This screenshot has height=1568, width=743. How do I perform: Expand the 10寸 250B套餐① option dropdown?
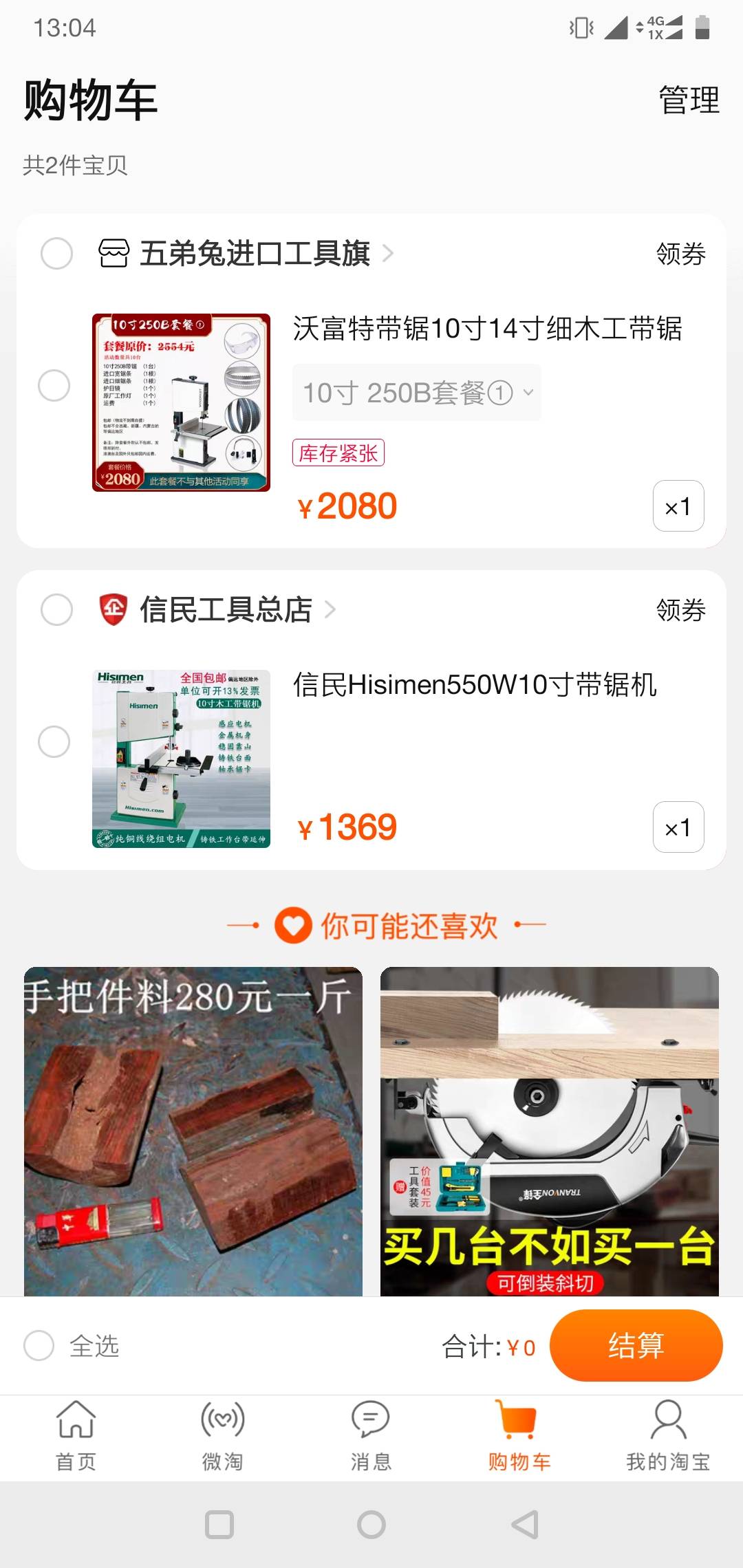(417, 393)
